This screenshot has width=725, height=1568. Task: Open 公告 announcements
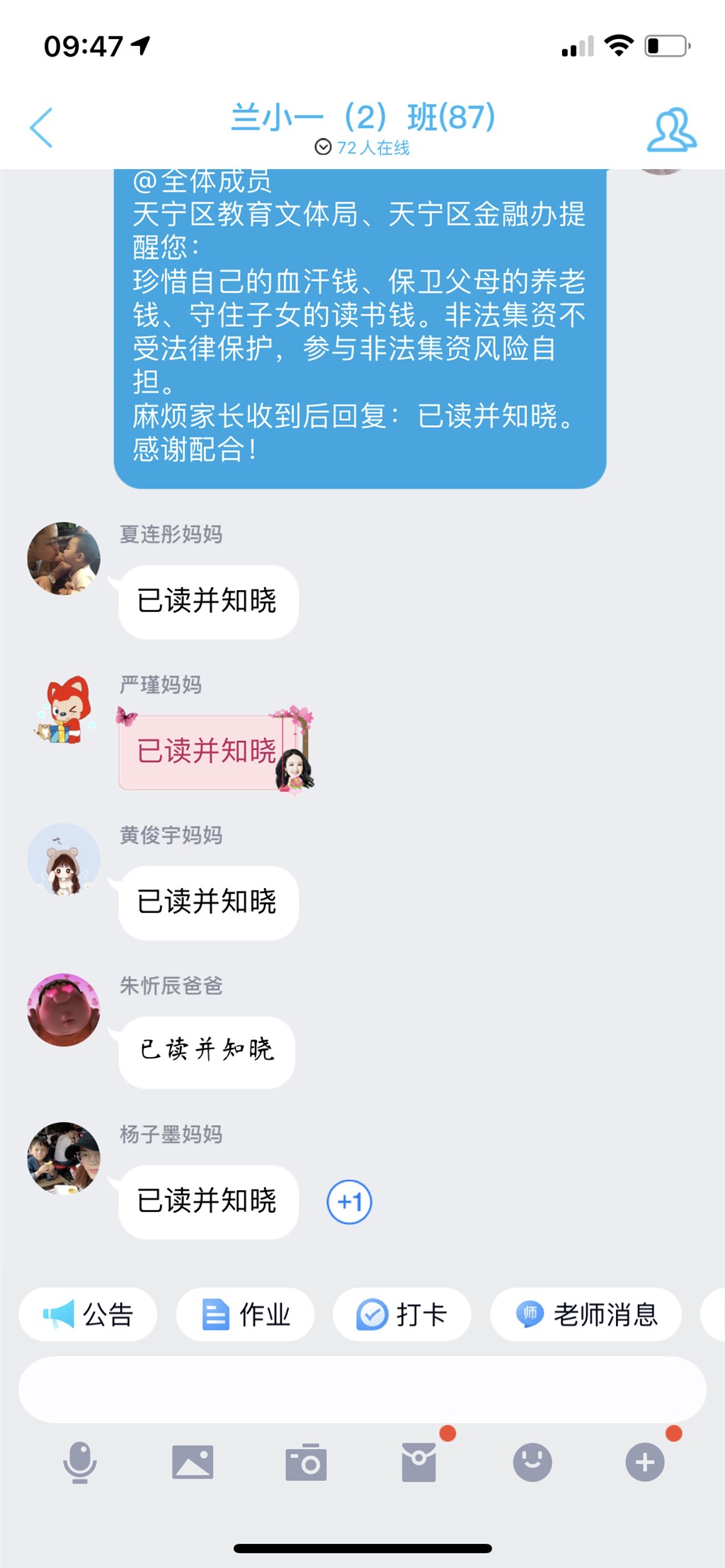(x=88, y=1315)
